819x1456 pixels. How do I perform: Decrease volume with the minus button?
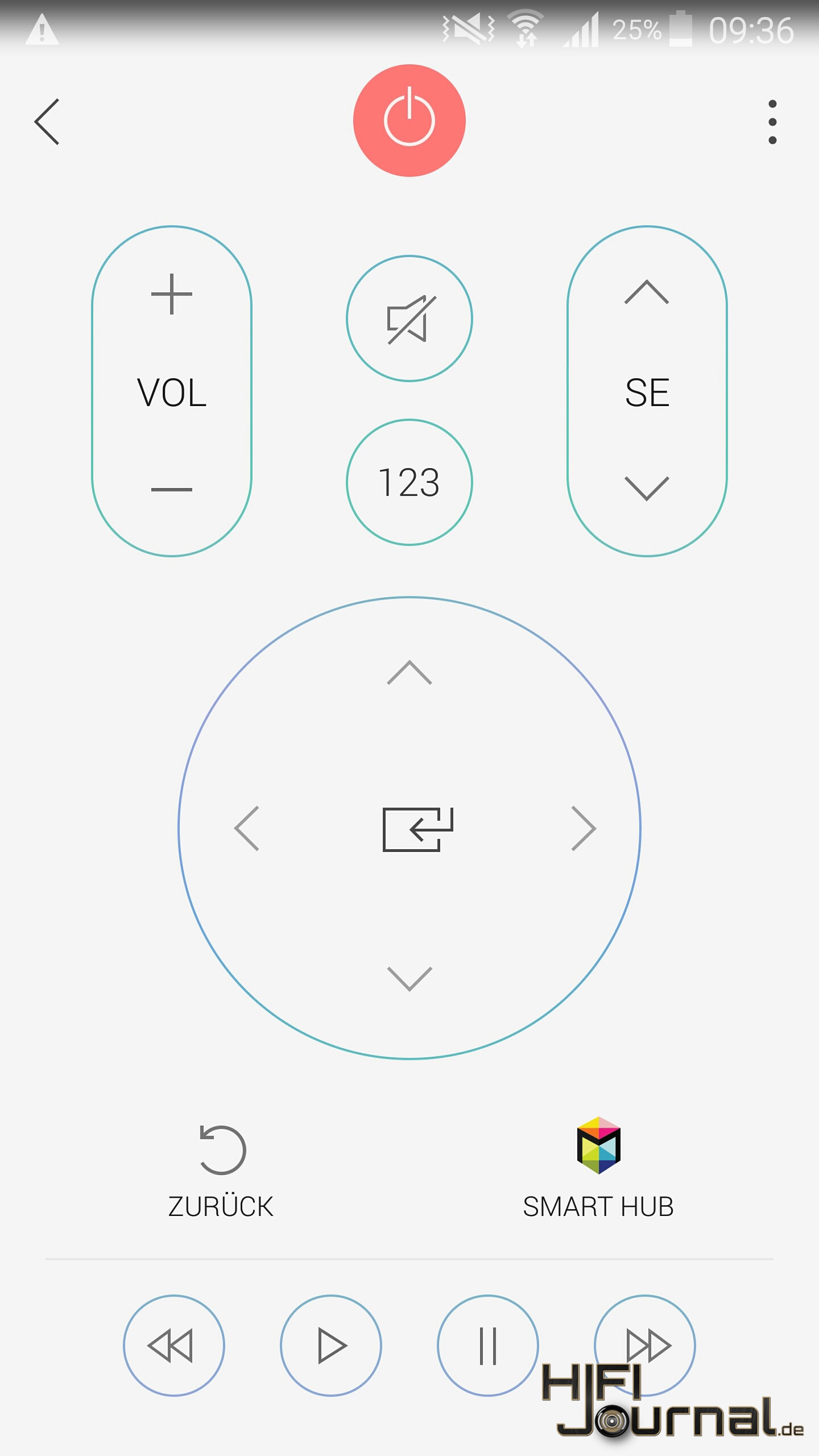pyautogui.click(x=171, y=489)
